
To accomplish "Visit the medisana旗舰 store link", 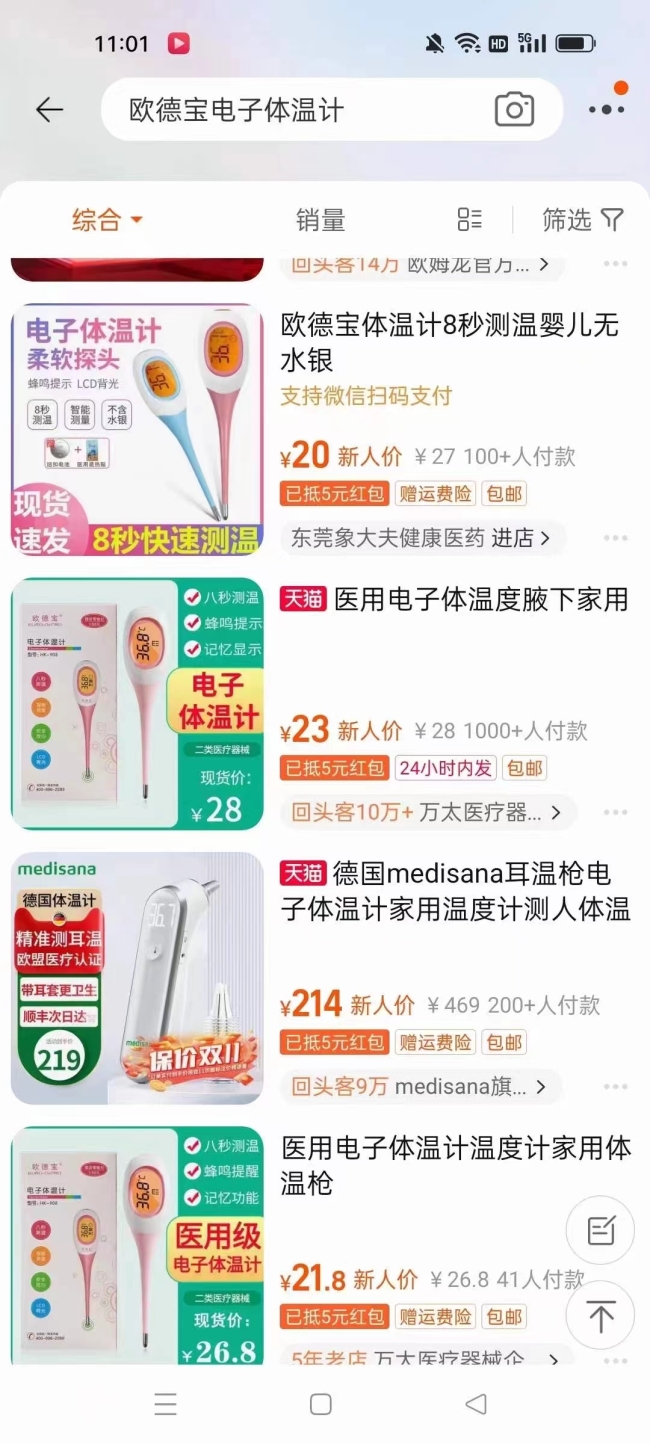I will tap(421, 1087).
